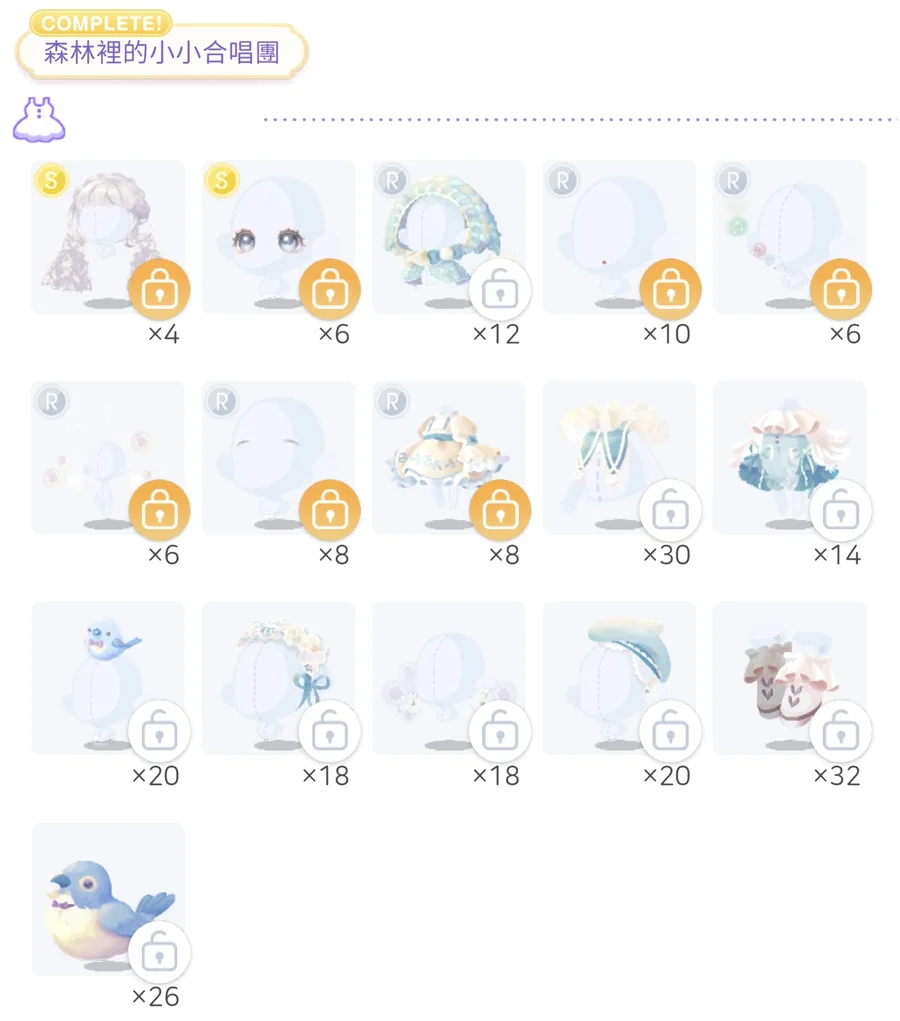Unlock the closed-eyes face item
Image resolution: width=900 pixels, height=1021 pixels.
tap(329, 510)
